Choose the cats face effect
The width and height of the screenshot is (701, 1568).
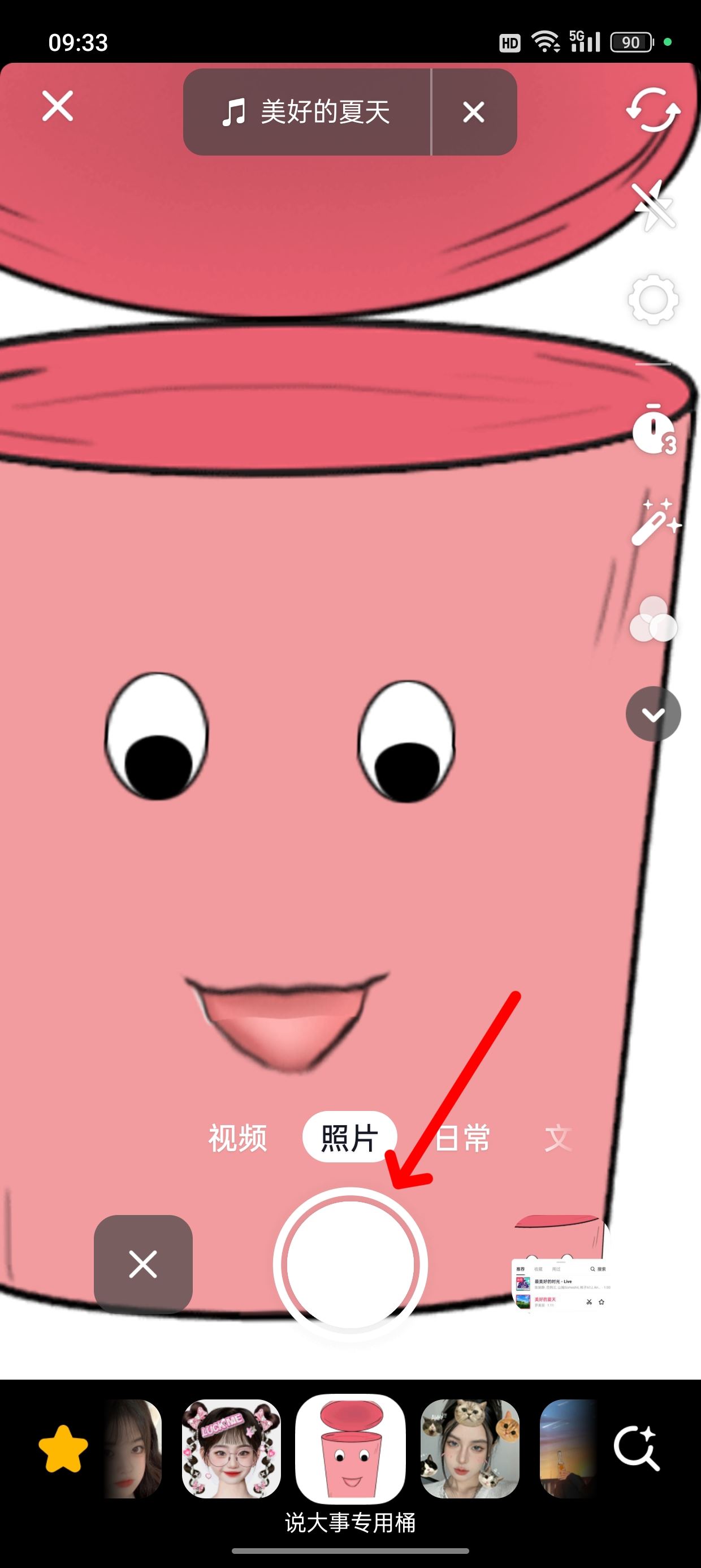point(470,1449)
